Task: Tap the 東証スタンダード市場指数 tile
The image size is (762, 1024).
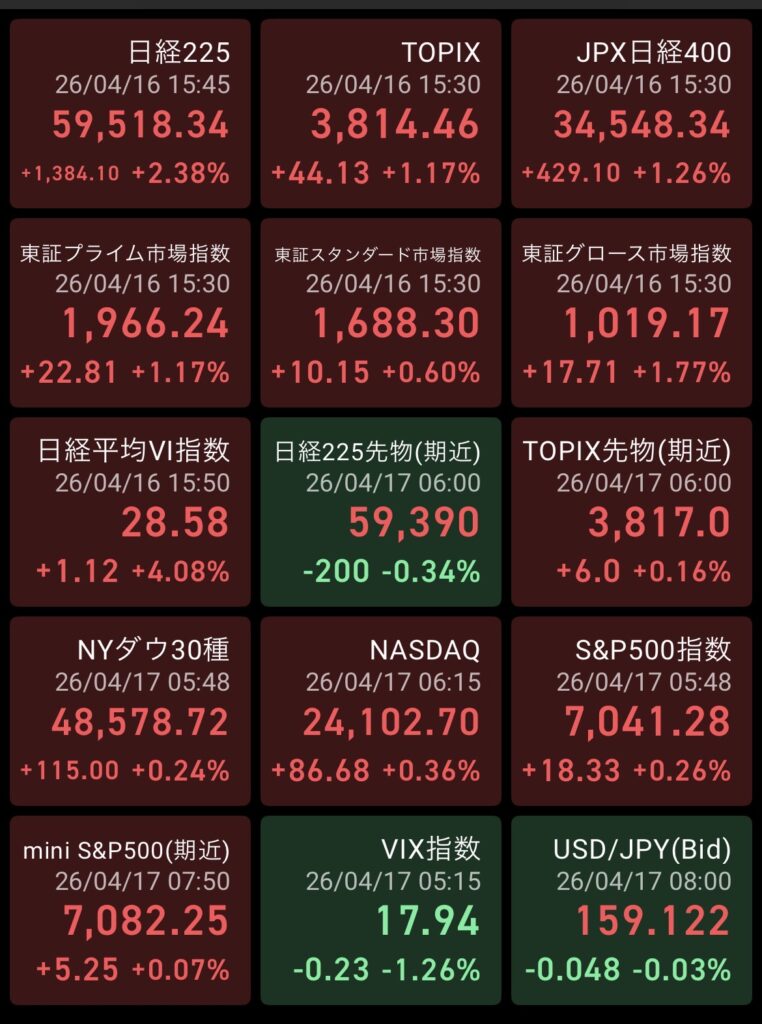Action: [381, 312]
